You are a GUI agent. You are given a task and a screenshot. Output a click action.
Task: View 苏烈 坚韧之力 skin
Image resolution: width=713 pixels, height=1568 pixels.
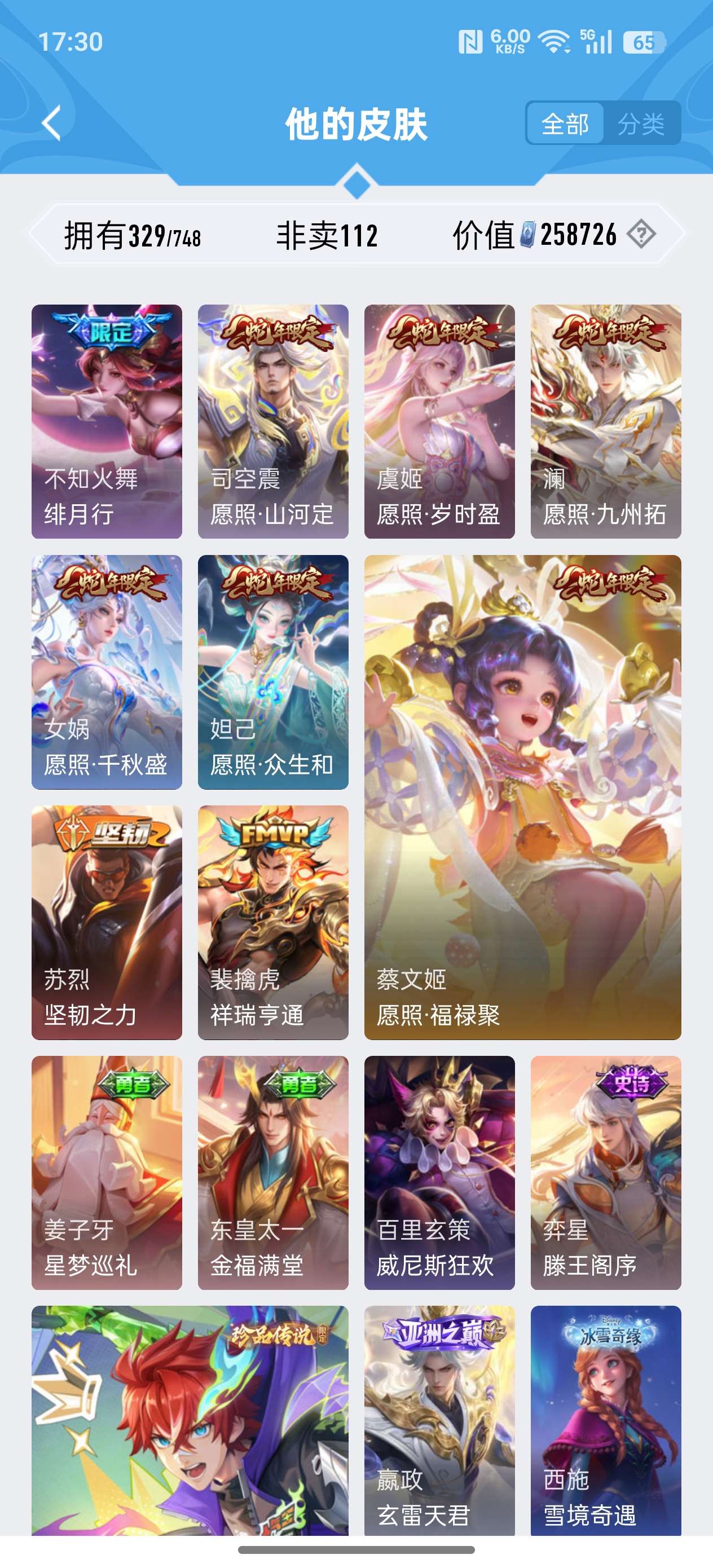coord(107,922)
